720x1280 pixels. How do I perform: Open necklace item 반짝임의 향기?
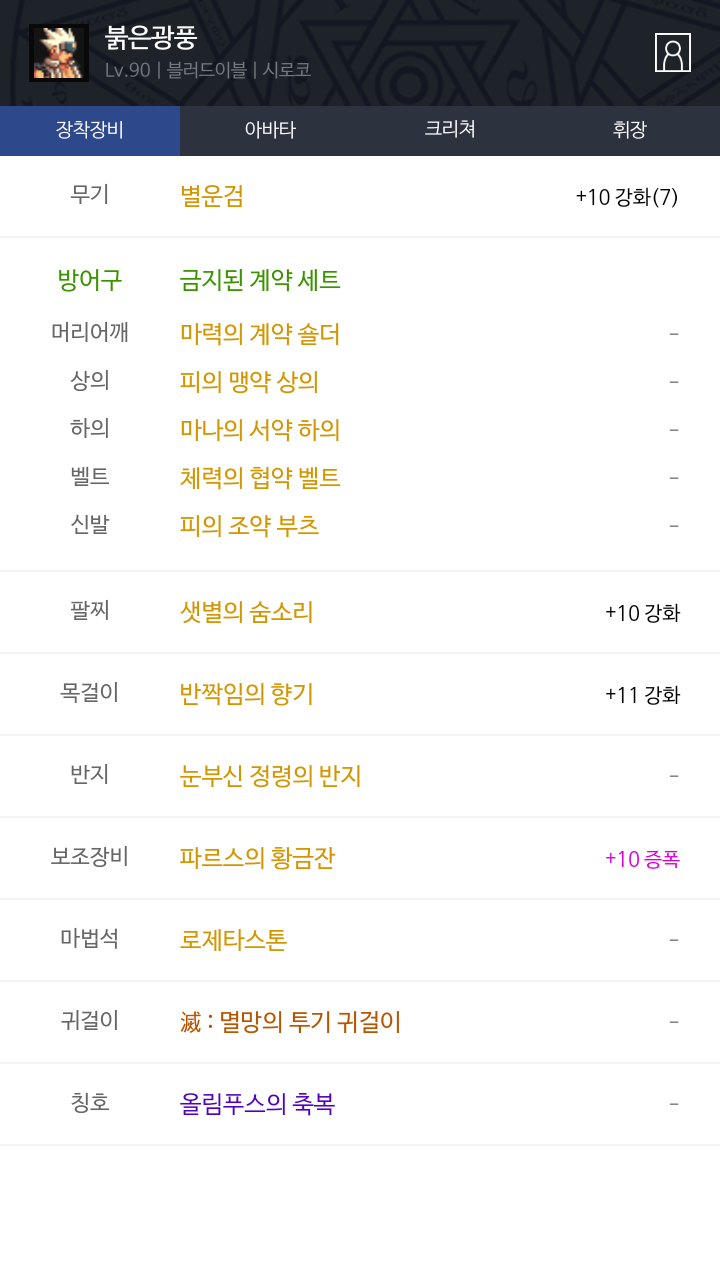tap(246, 694)
